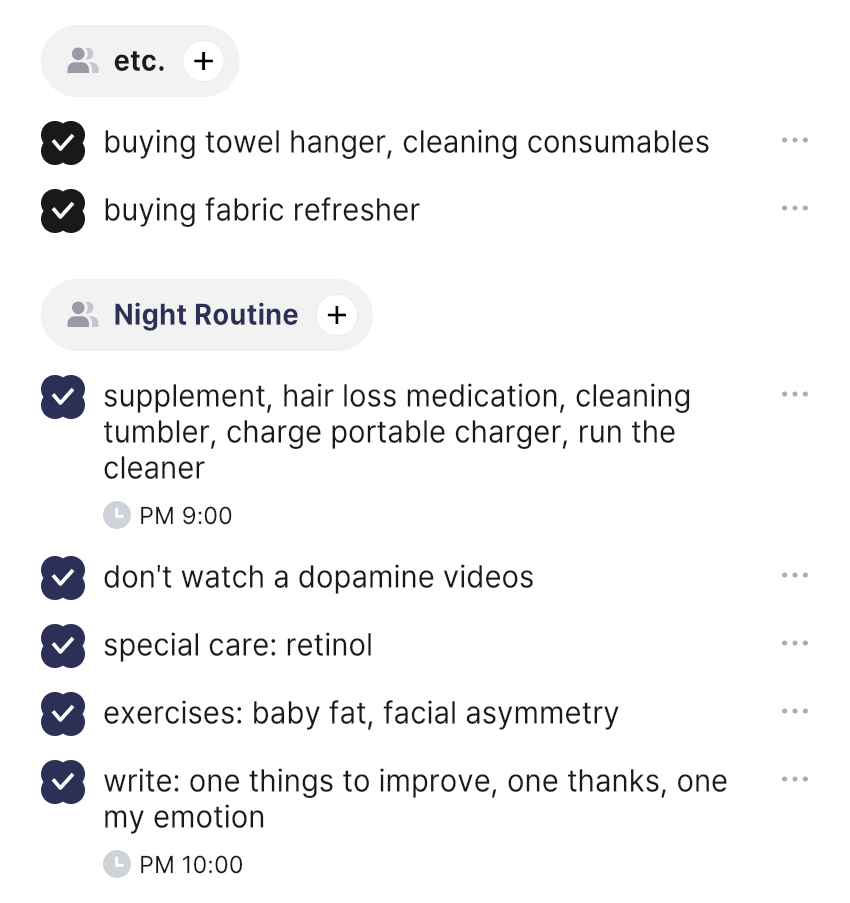Open the three-dot menu for the supplement task
Image resolution: width=850 pixels, height=903 pixels.
click(x=795, y=393)
